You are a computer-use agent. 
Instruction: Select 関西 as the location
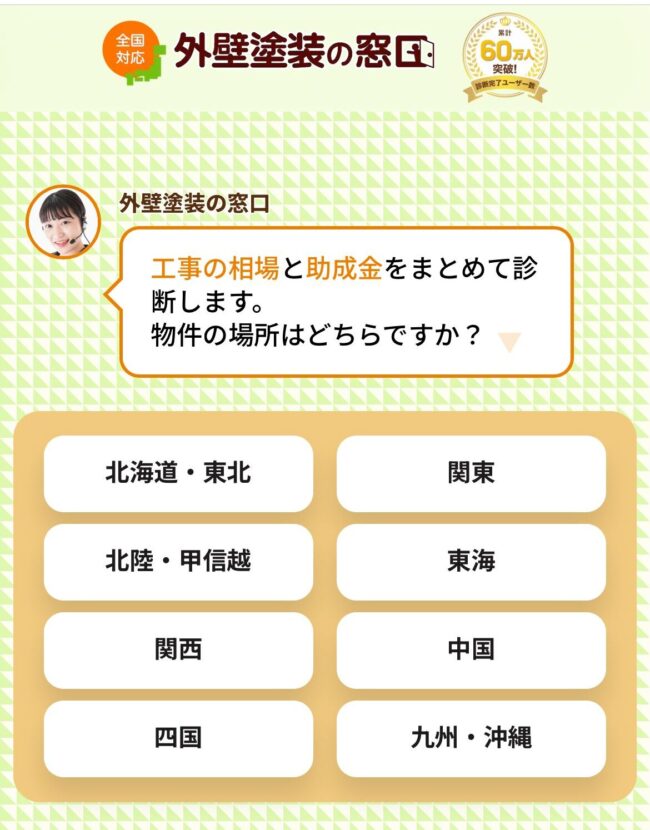coord(178,649)
